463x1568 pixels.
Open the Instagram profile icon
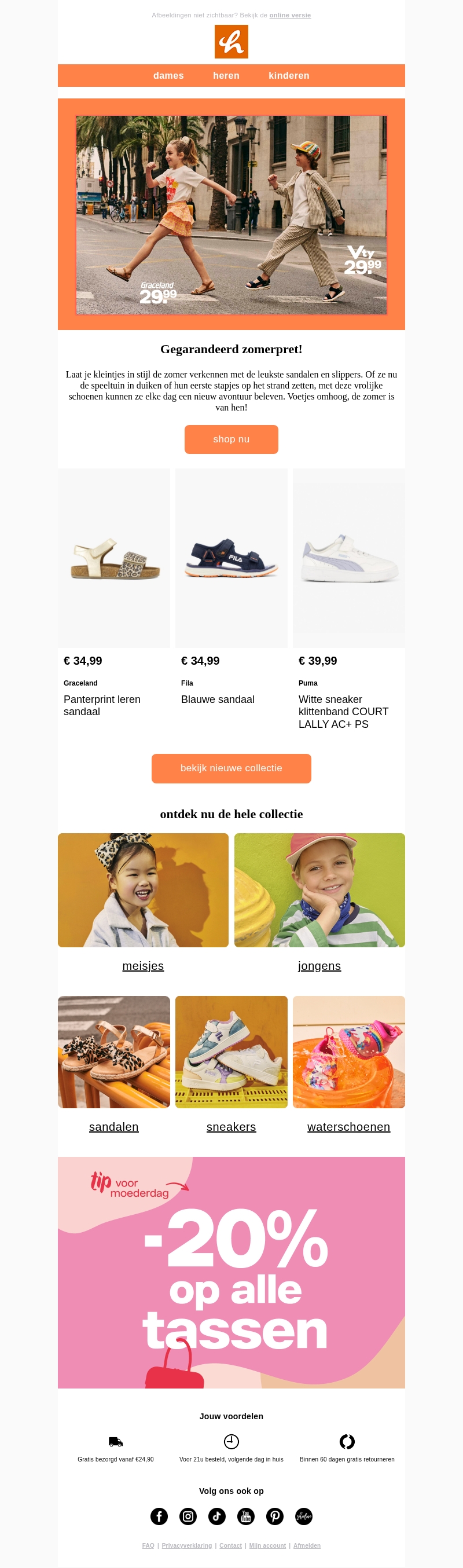pos(188,1516)
